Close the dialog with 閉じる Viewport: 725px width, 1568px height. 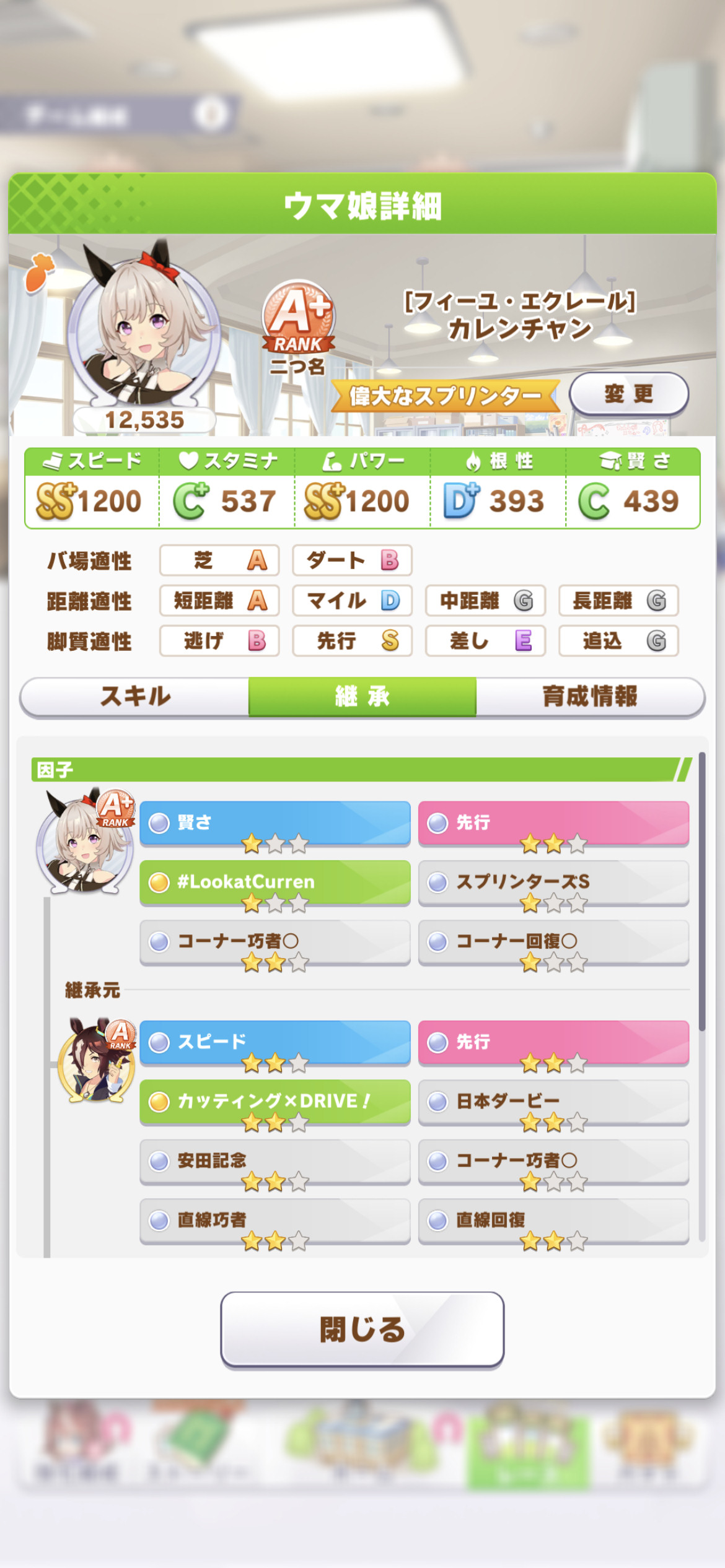pyautogui.click(x=362, y=1329)
